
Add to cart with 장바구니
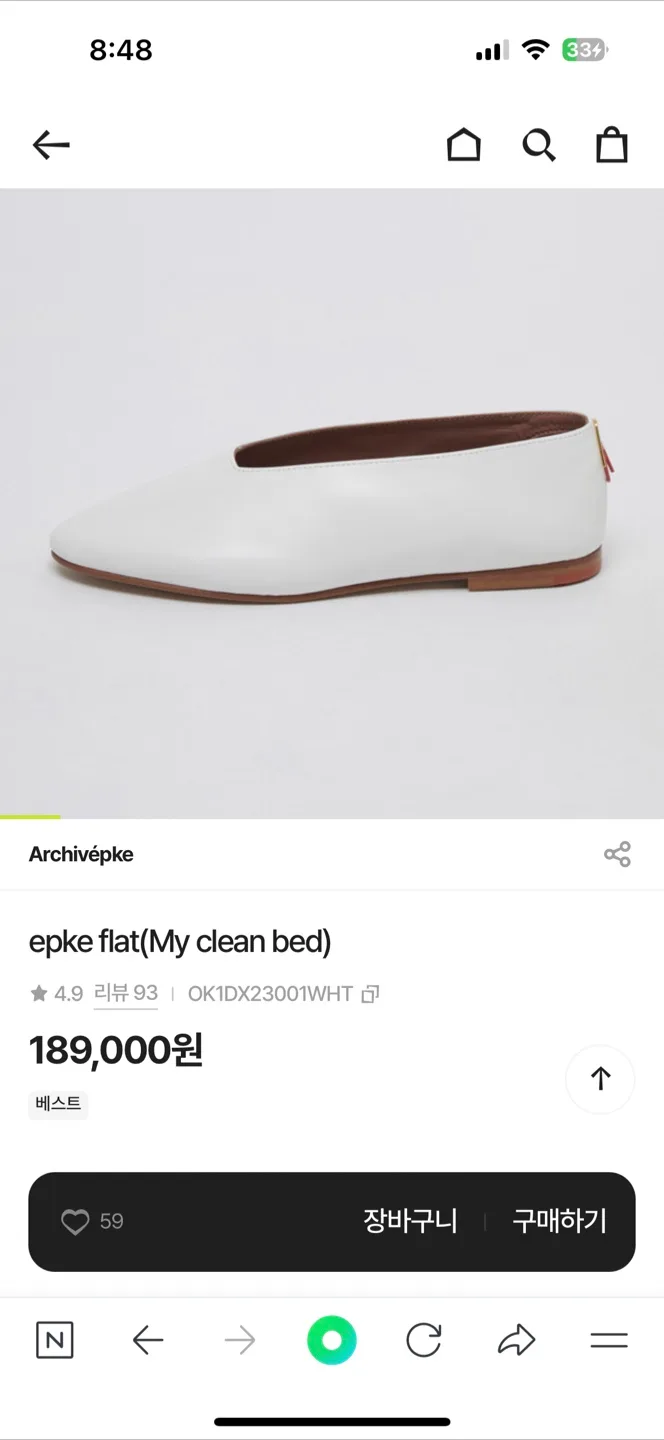(410, 1221)
